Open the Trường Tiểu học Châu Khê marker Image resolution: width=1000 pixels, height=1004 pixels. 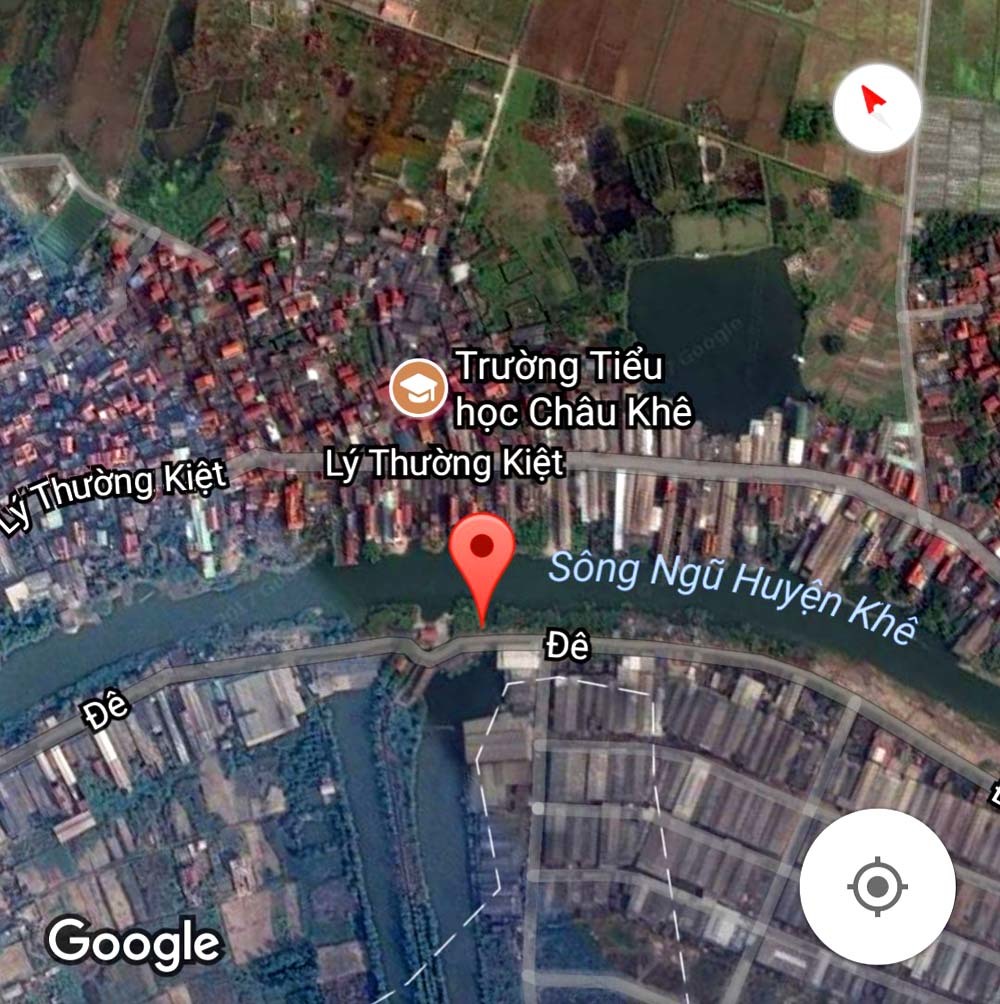(x=418, y=389)
